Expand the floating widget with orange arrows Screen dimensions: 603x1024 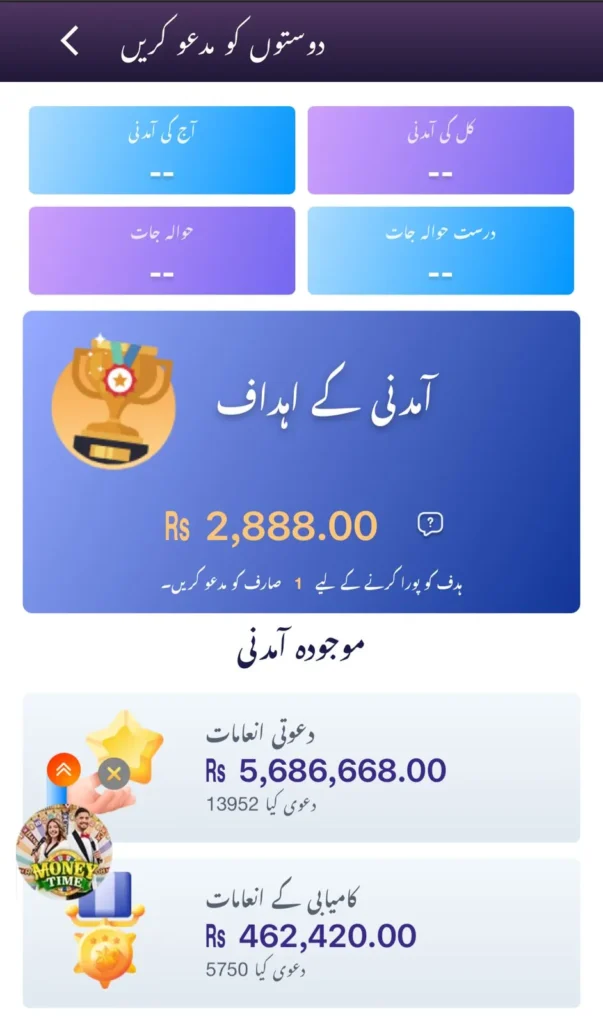point(62,770)
